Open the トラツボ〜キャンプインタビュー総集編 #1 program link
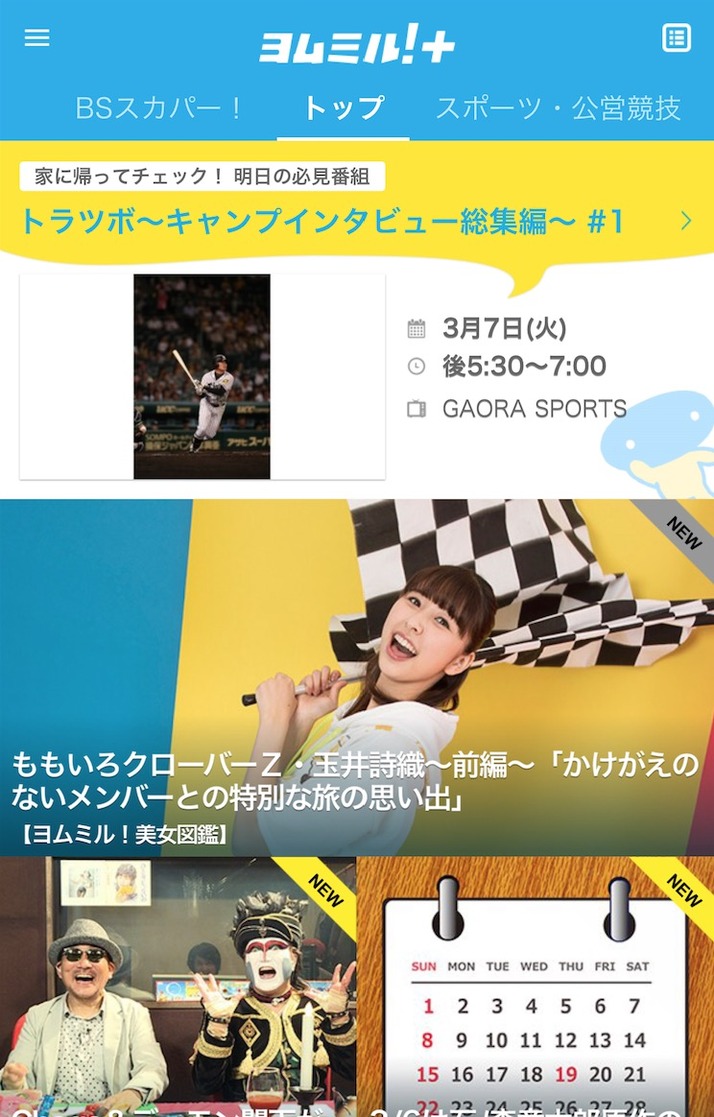 (322, 221)
